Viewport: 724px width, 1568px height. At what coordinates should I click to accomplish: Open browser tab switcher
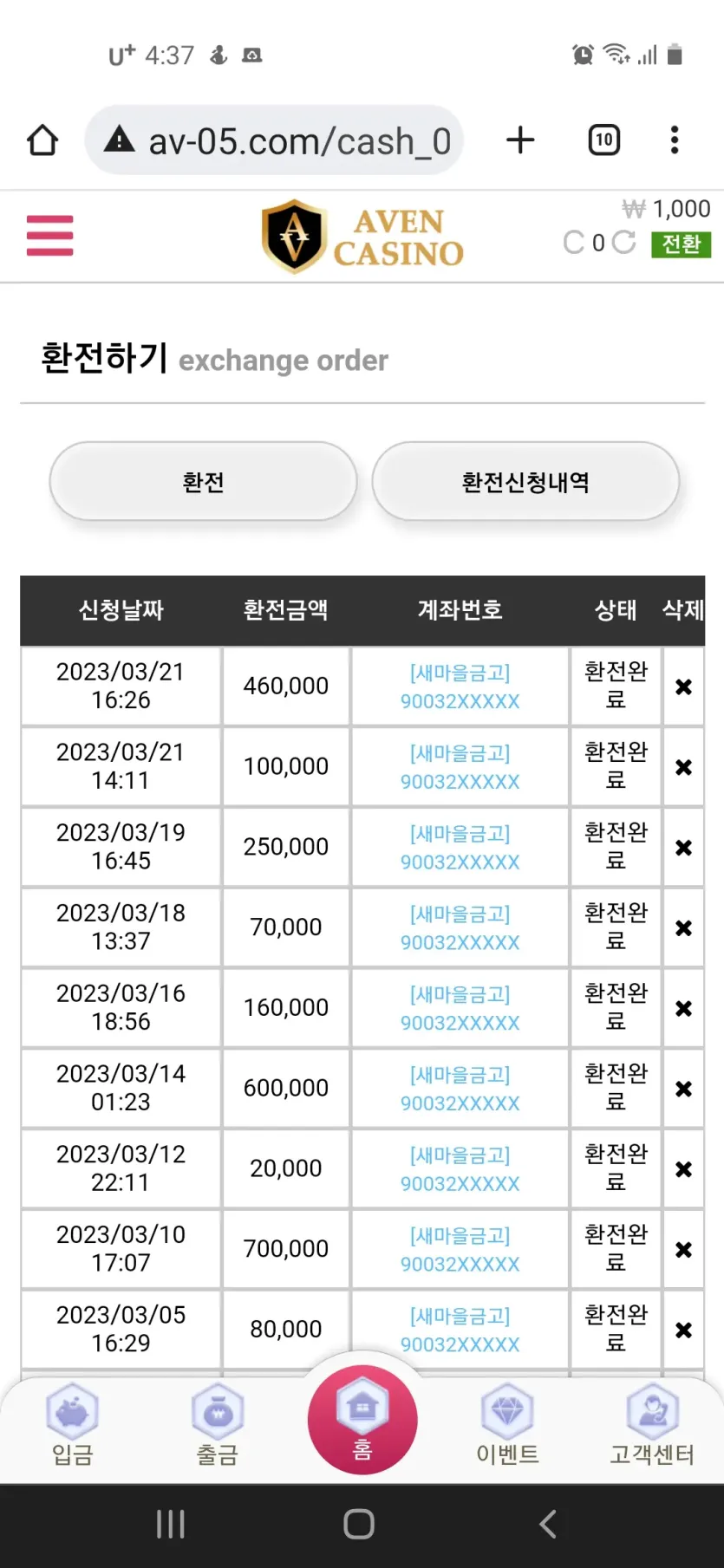click(x=604, y=140)
